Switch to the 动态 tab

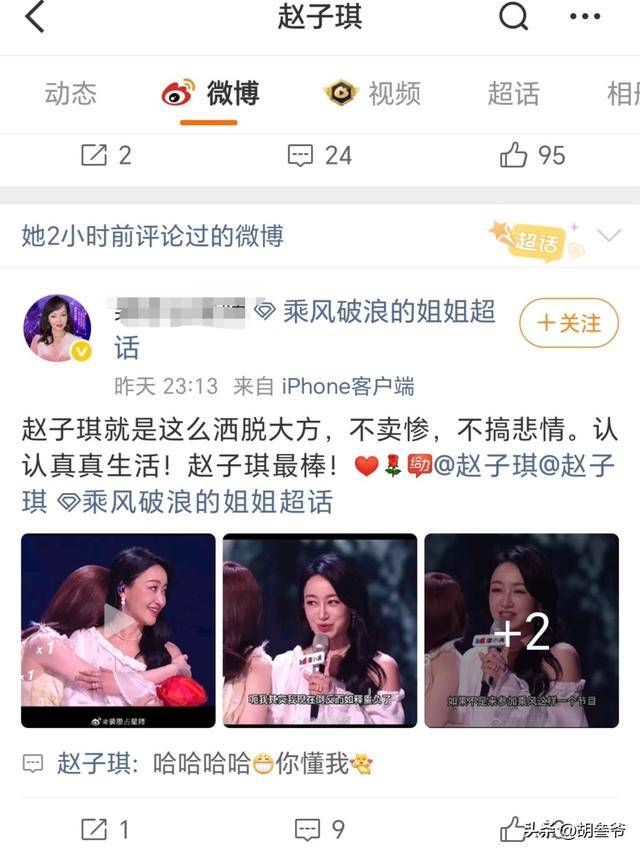[x=70, y=94]
